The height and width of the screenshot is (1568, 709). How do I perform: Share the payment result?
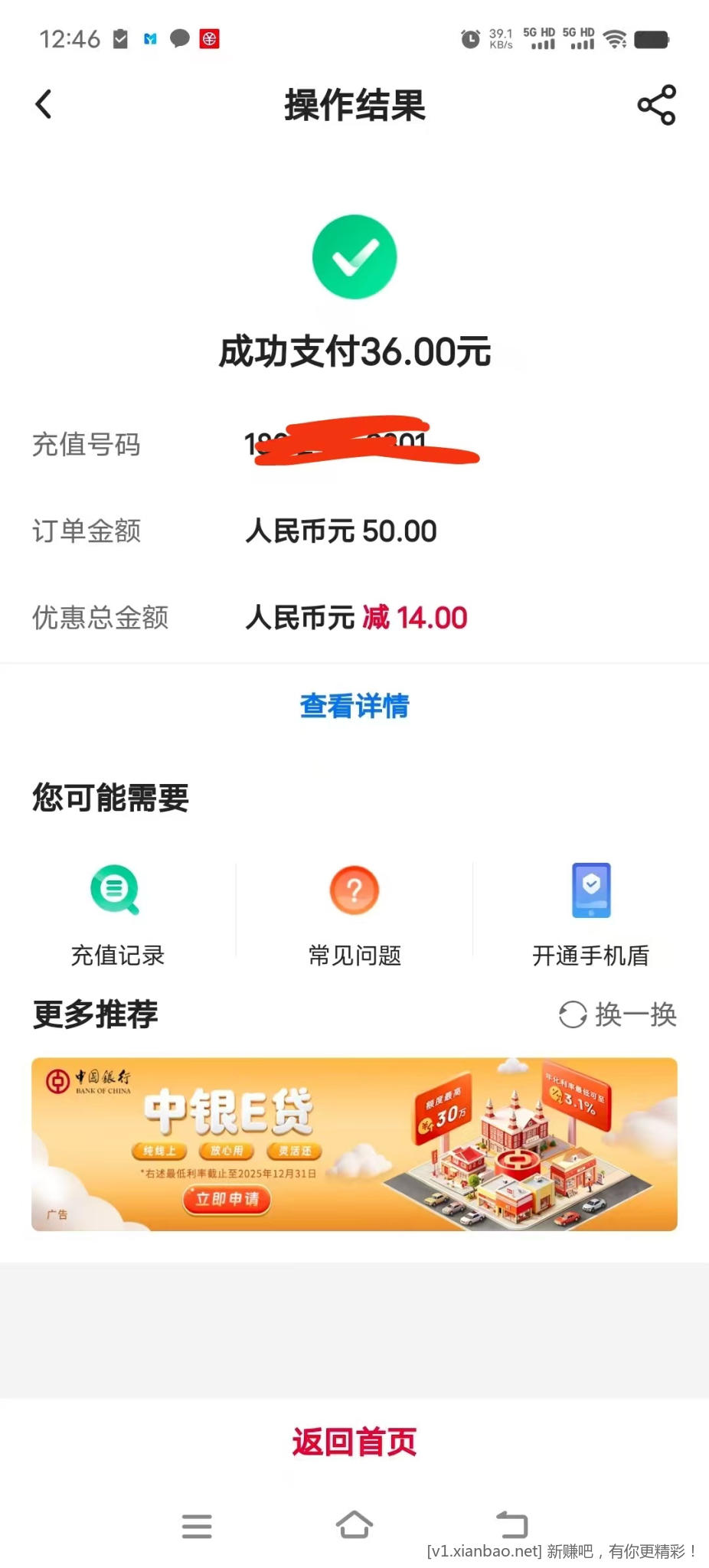point(656,105)
